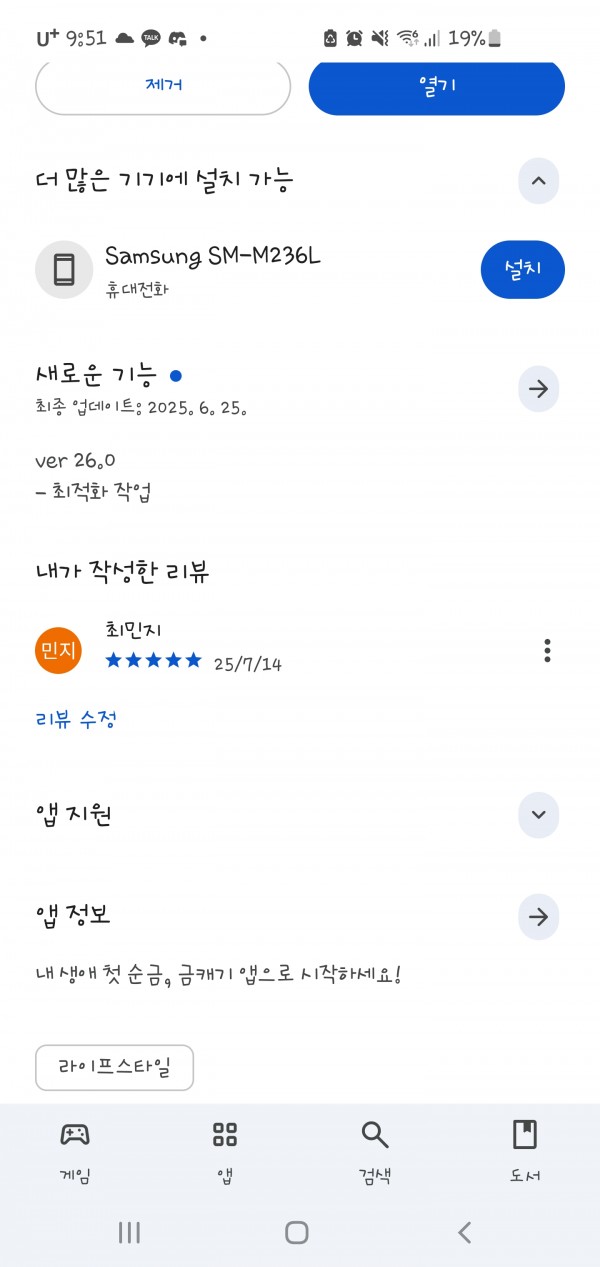Switch to the 도서 tab
Viewport: 600px width, 1267px height.
525,1152
